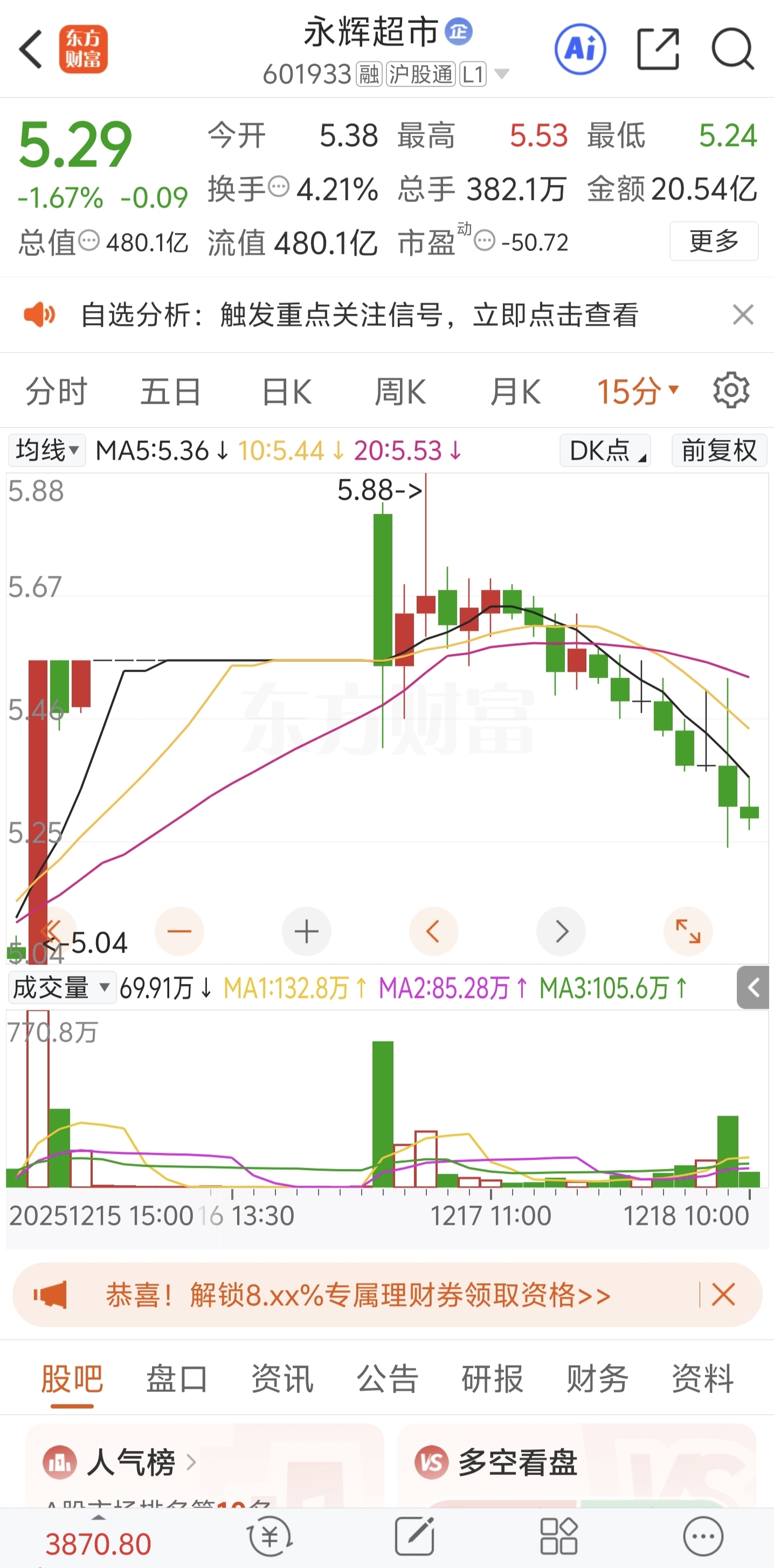Select the 月K chart tab
Image resolution: width=774 pixels, height=1568 pixels.
click(515, 391)
